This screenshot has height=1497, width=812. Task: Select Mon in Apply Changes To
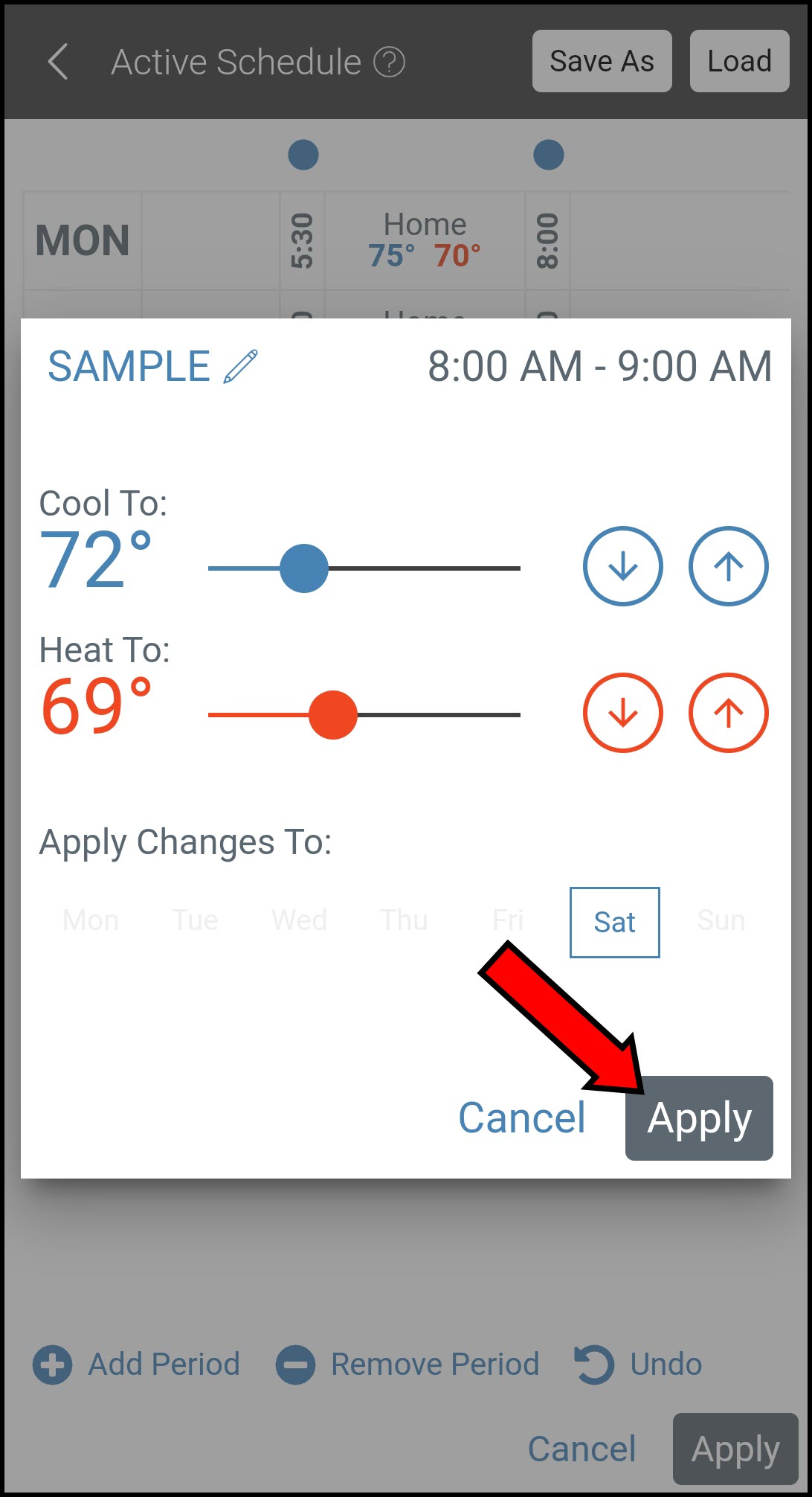[91, 921]
